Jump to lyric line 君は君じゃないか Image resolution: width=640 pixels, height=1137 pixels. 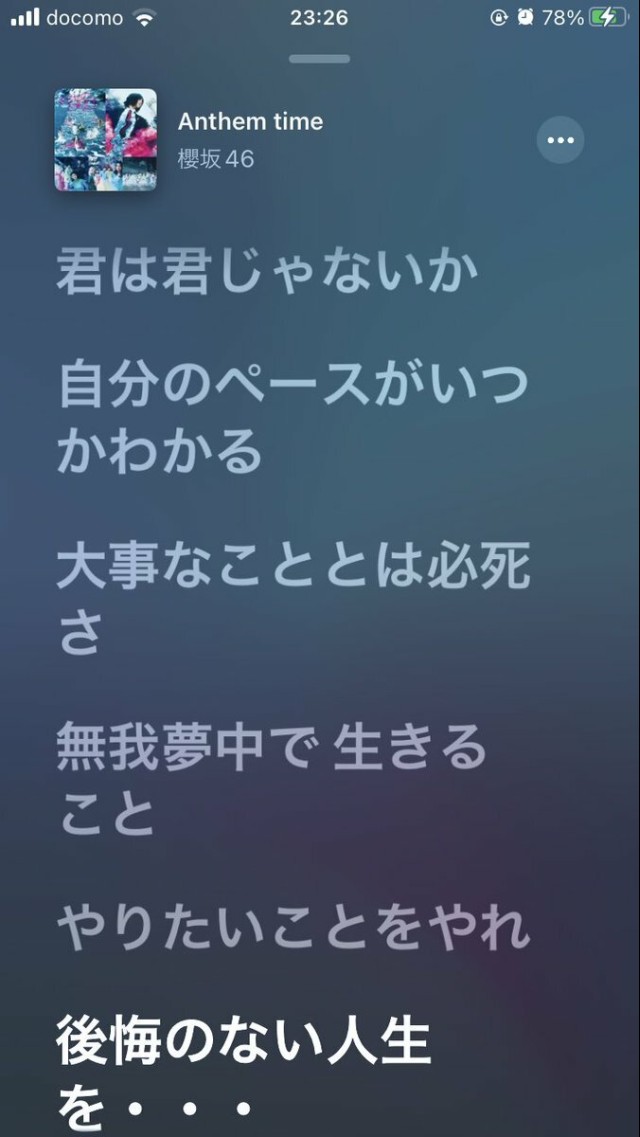point(267,272)
